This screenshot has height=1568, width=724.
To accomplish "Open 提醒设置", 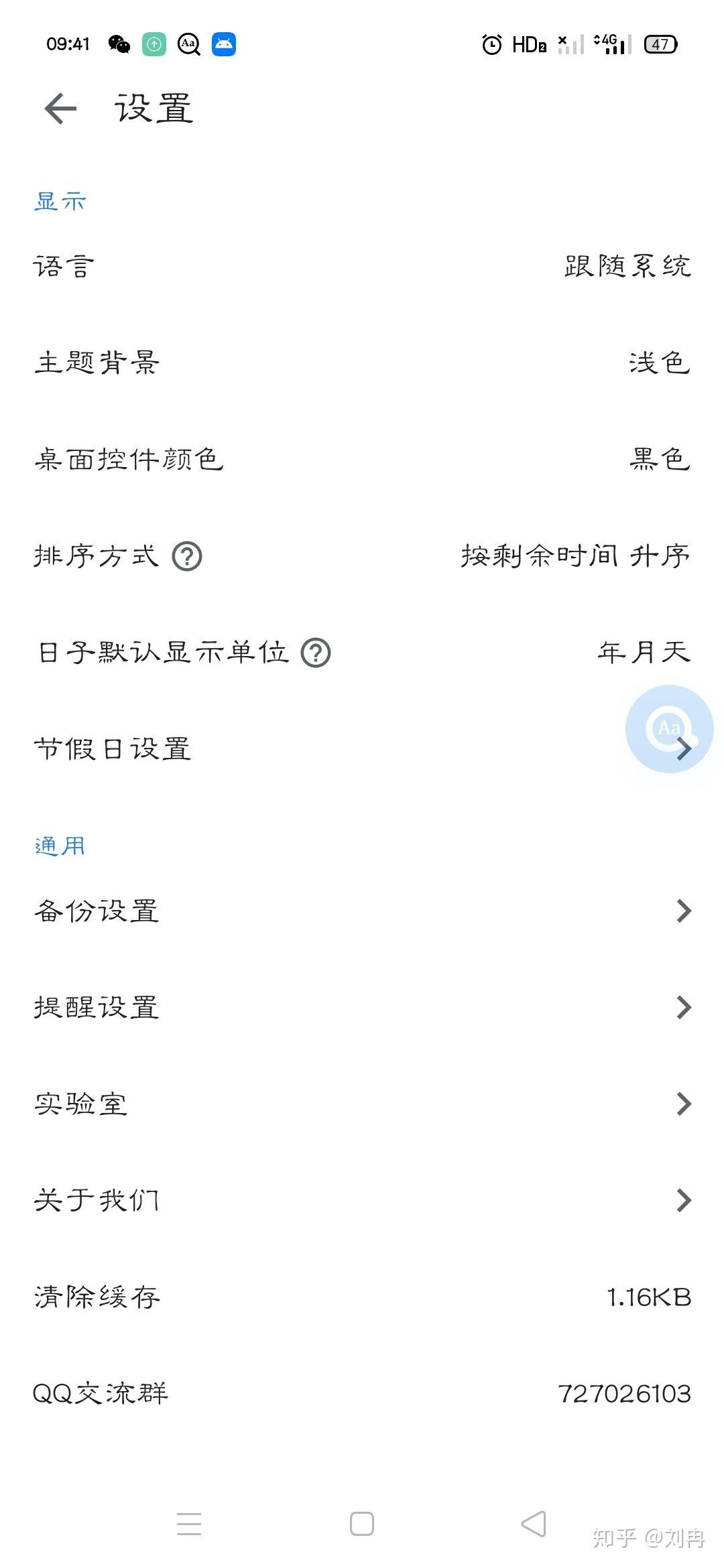I will 362,1007.
